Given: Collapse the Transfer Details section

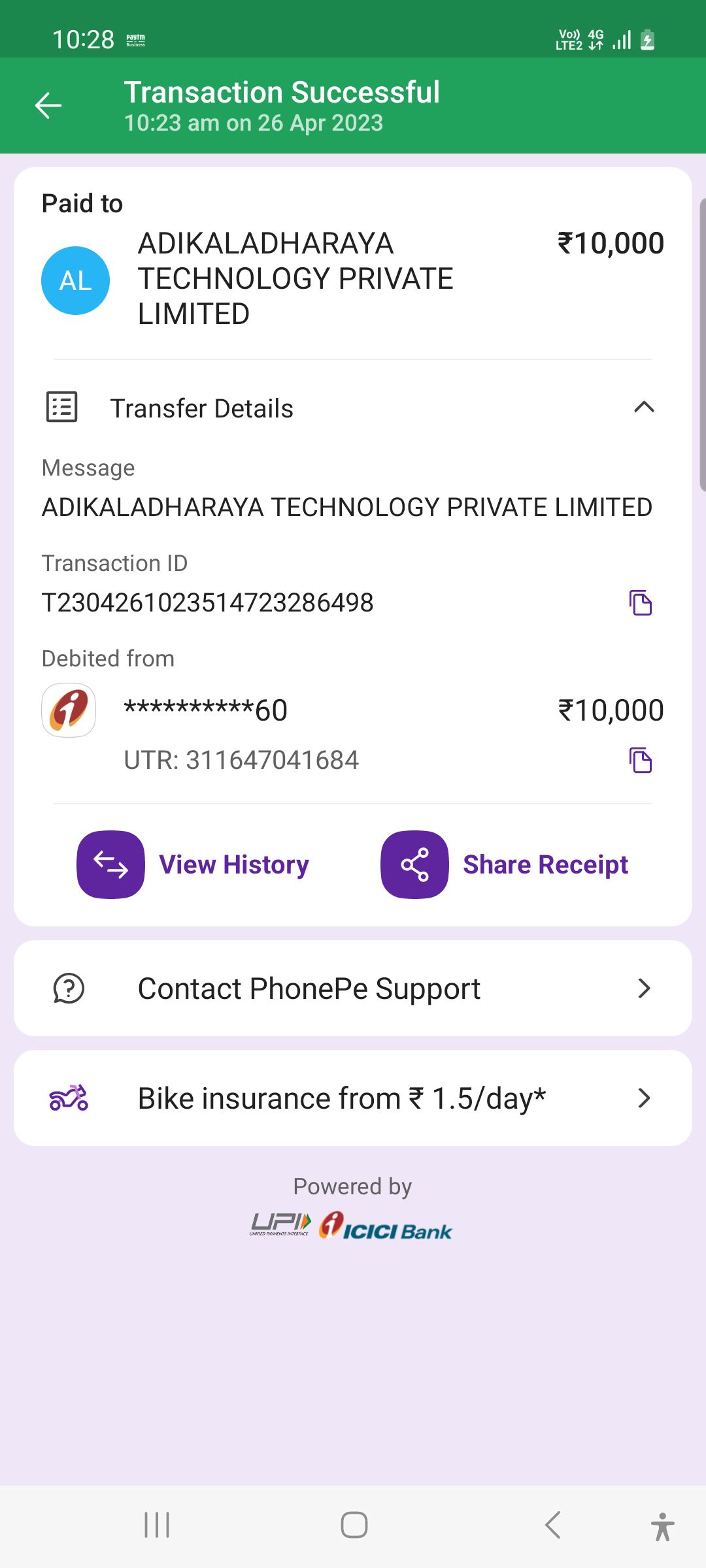Looking at the screenshot, I should [x=643, y=408].
